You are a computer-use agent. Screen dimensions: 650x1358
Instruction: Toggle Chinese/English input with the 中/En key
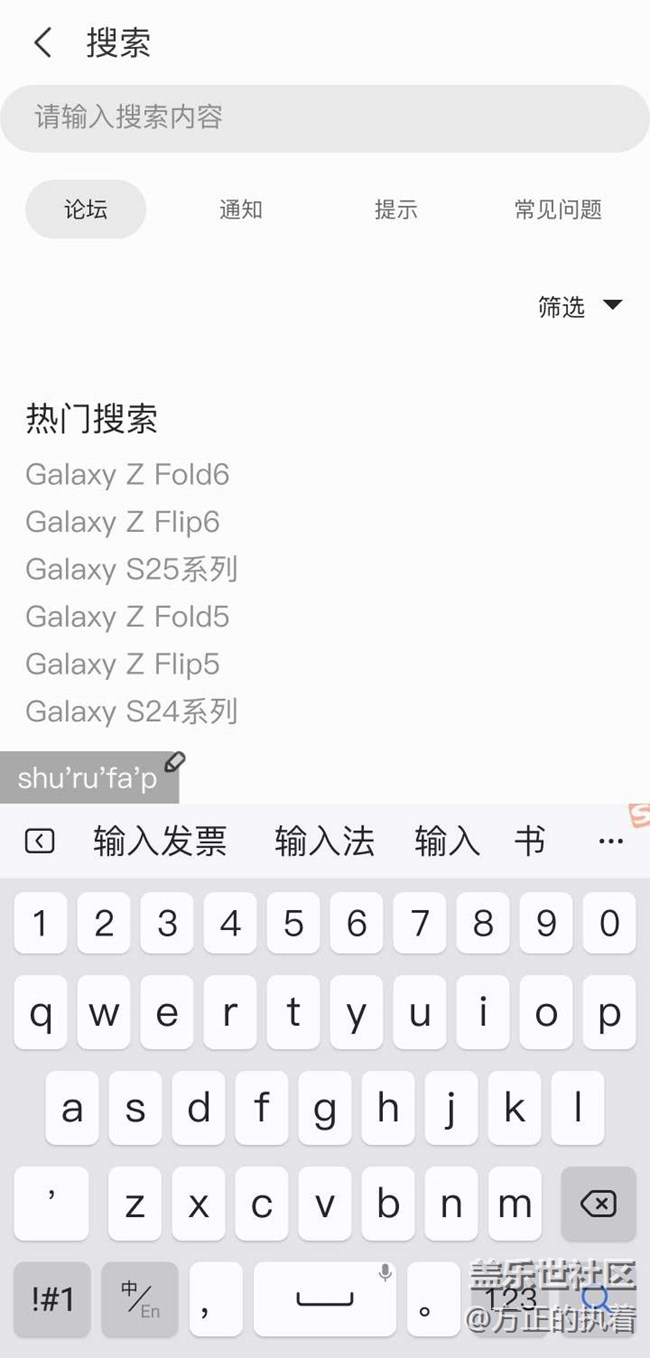(140, 1299)
